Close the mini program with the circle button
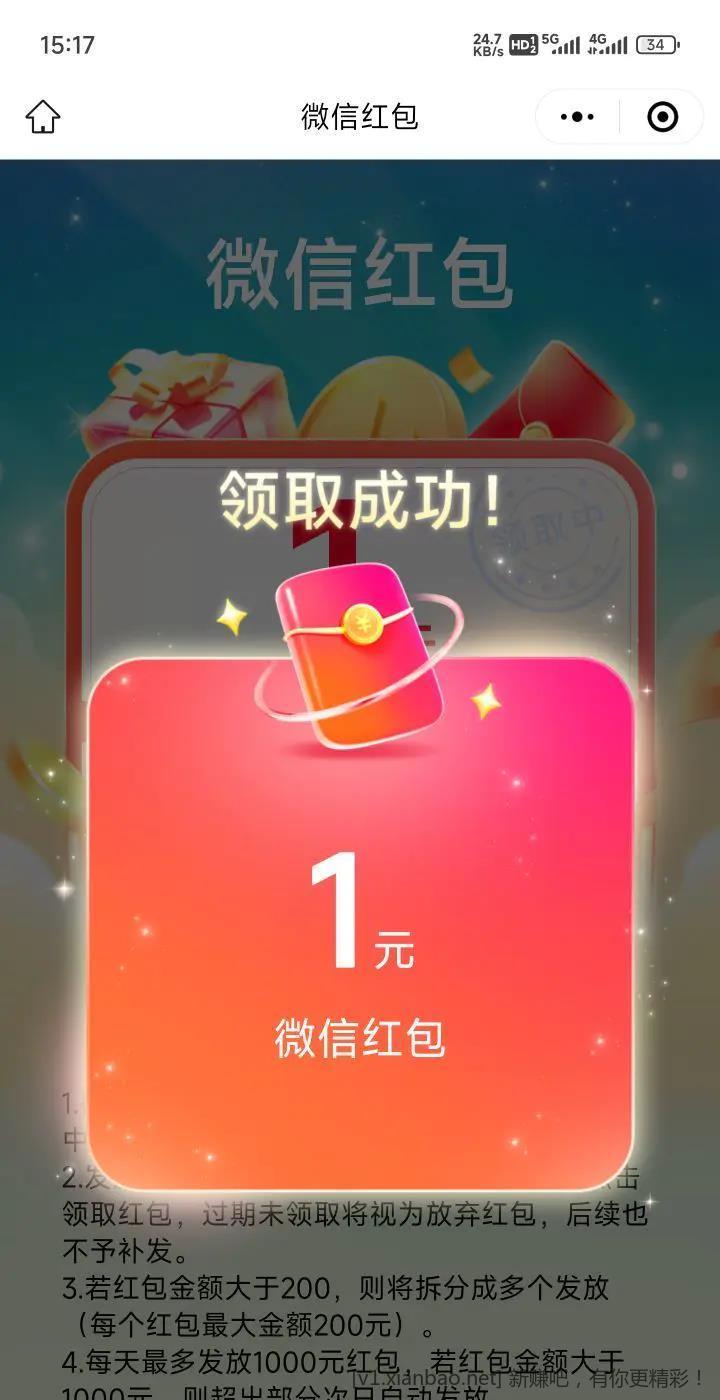The image size is (720, 1400). (662, 117)
